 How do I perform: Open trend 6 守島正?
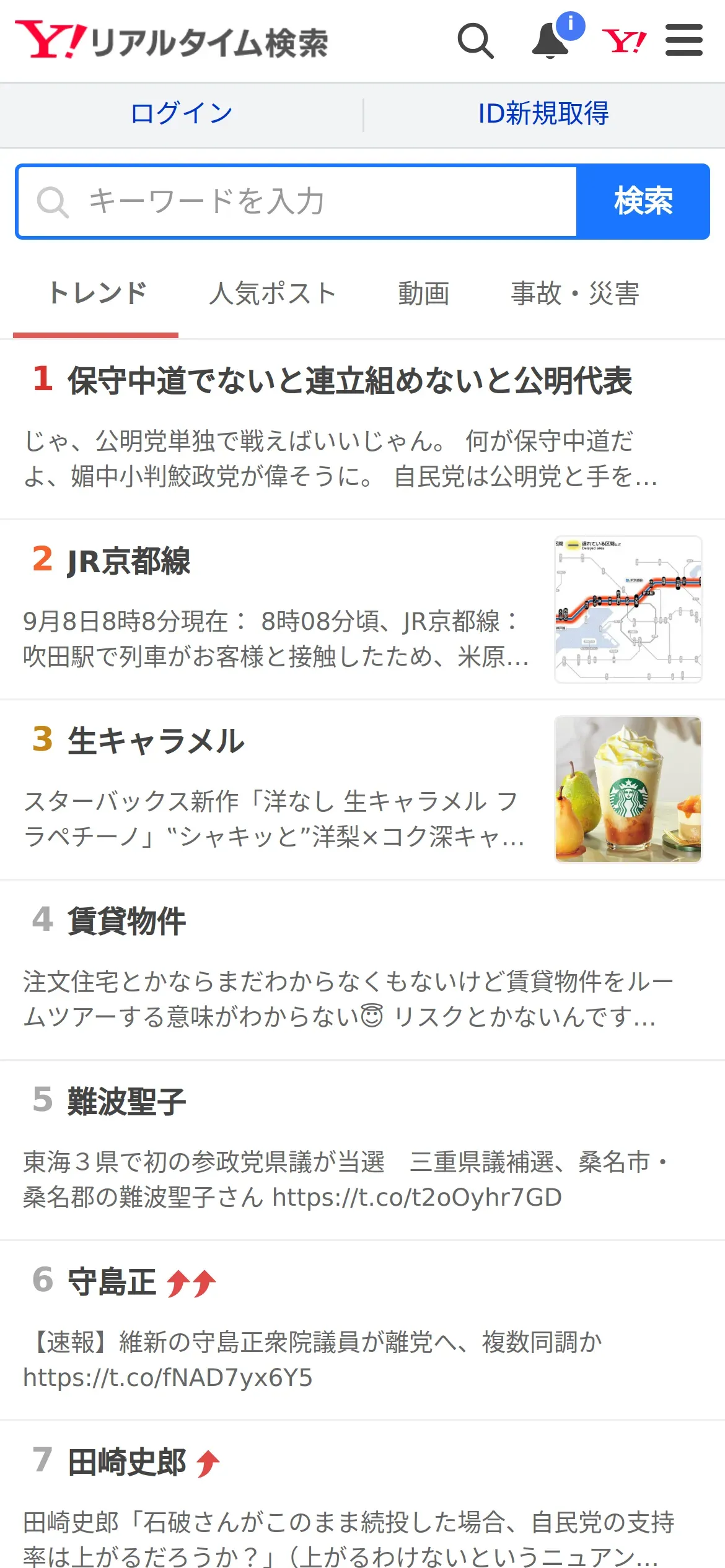click(112, 1282)
